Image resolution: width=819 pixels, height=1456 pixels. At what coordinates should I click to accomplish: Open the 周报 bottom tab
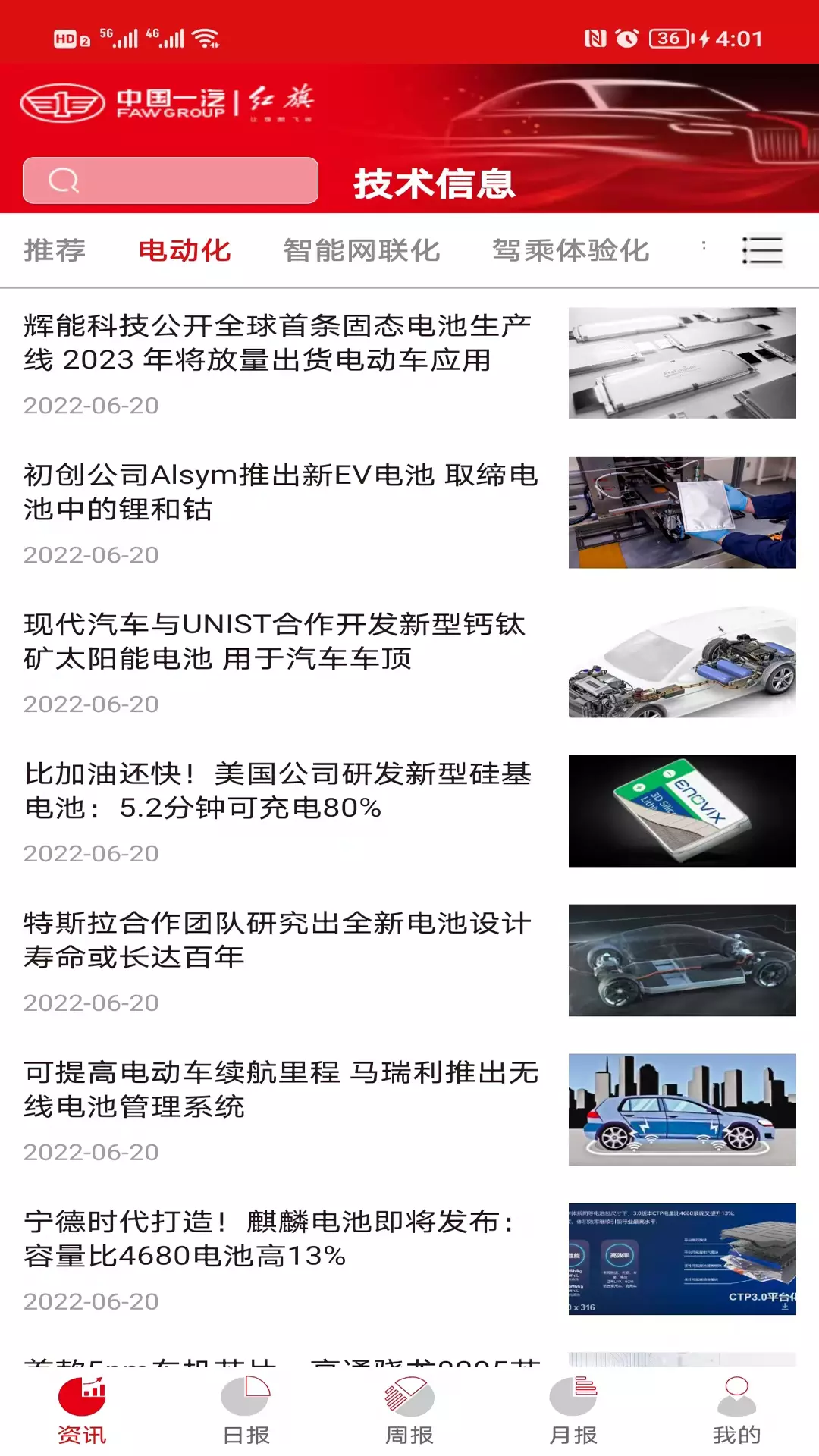[x=409, y=1411]
